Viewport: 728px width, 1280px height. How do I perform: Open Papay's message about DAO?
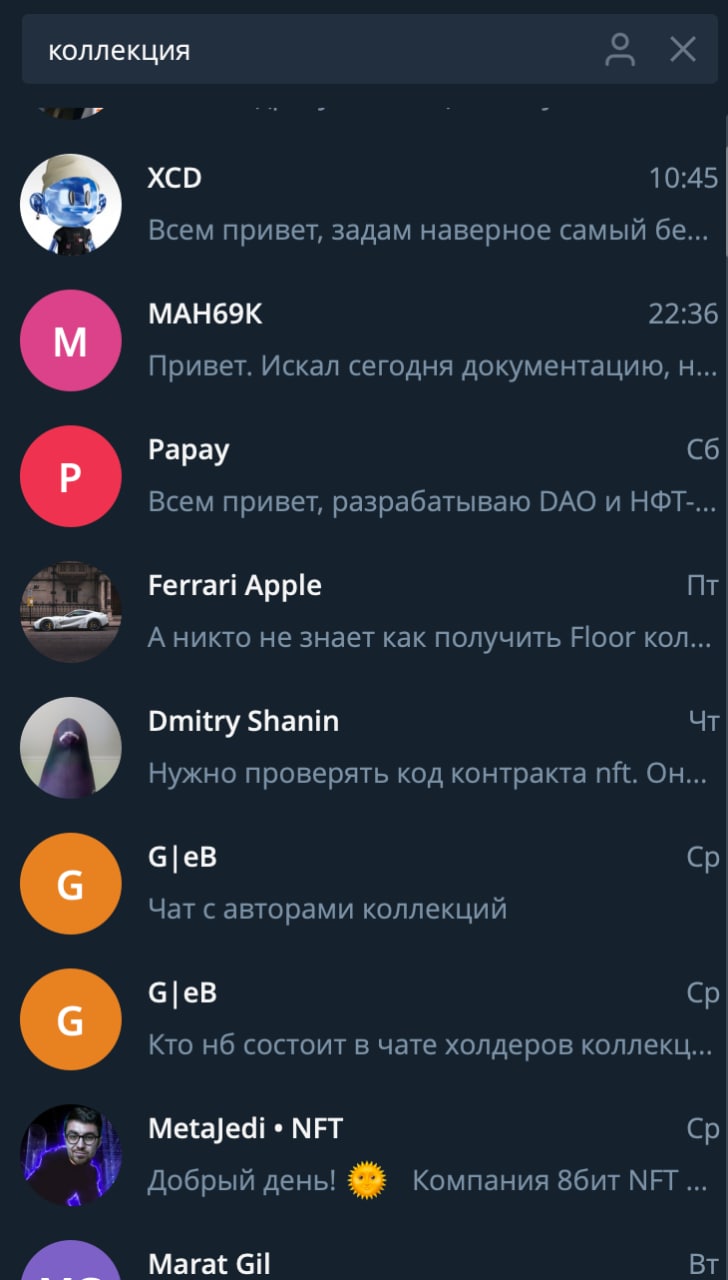point(364,476)
